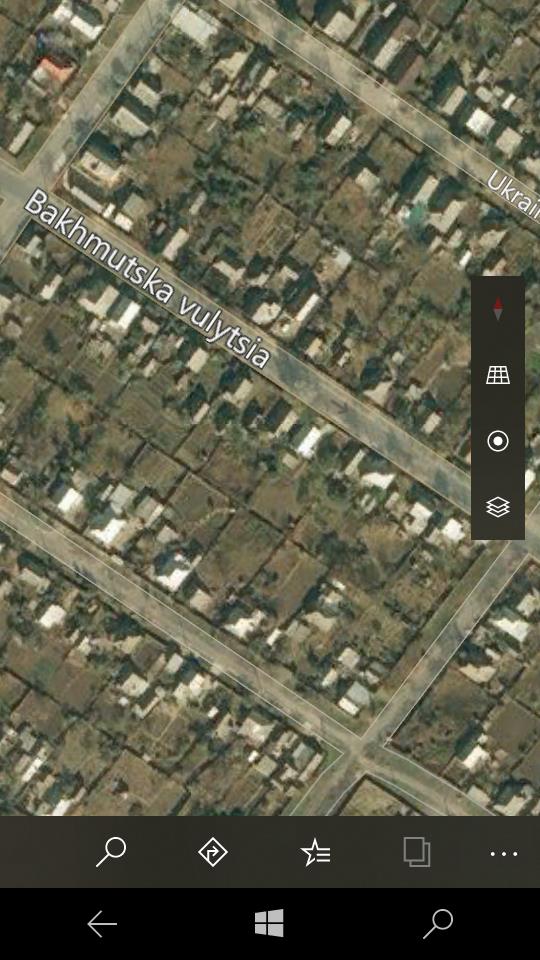Open the three-dot more options menu

point(504,853)
